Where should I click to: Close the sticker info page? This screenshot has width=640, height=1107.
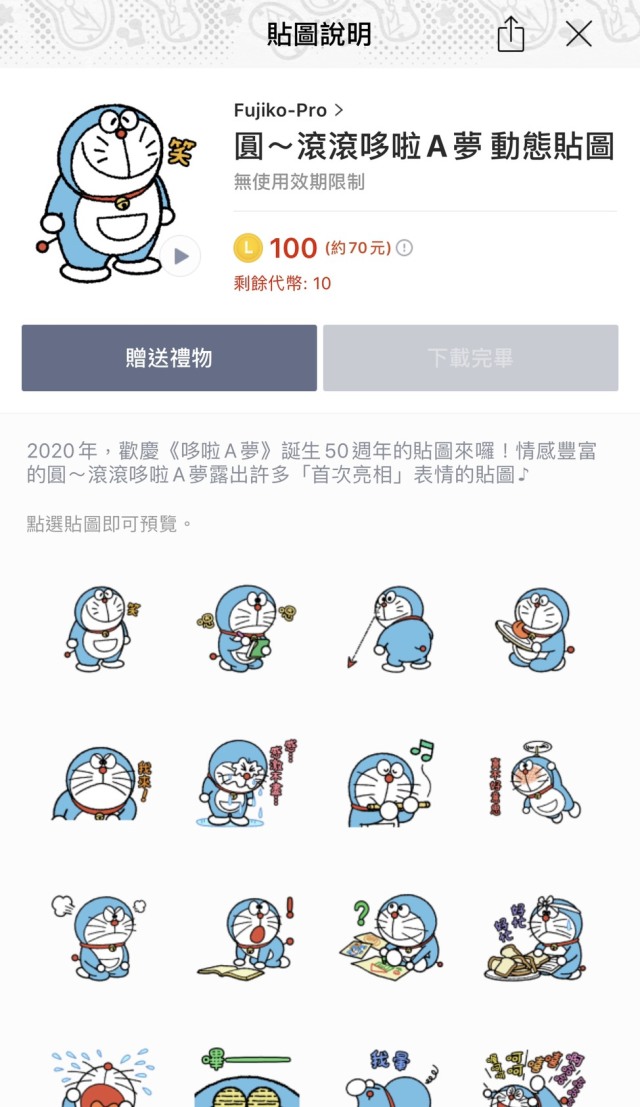click(x=579, y=35)
